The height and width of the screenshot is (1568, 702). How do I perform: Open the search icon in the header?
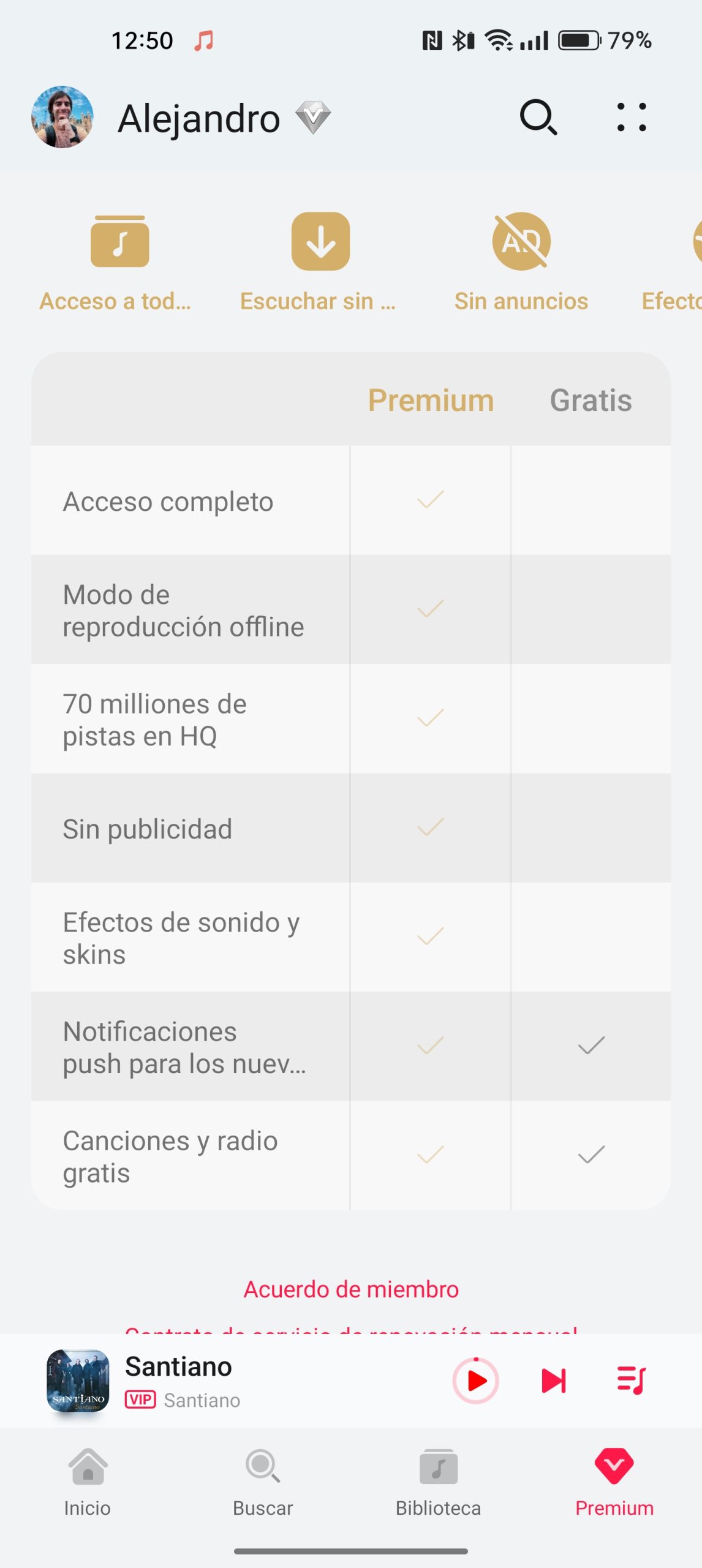(x=538, y=117)
